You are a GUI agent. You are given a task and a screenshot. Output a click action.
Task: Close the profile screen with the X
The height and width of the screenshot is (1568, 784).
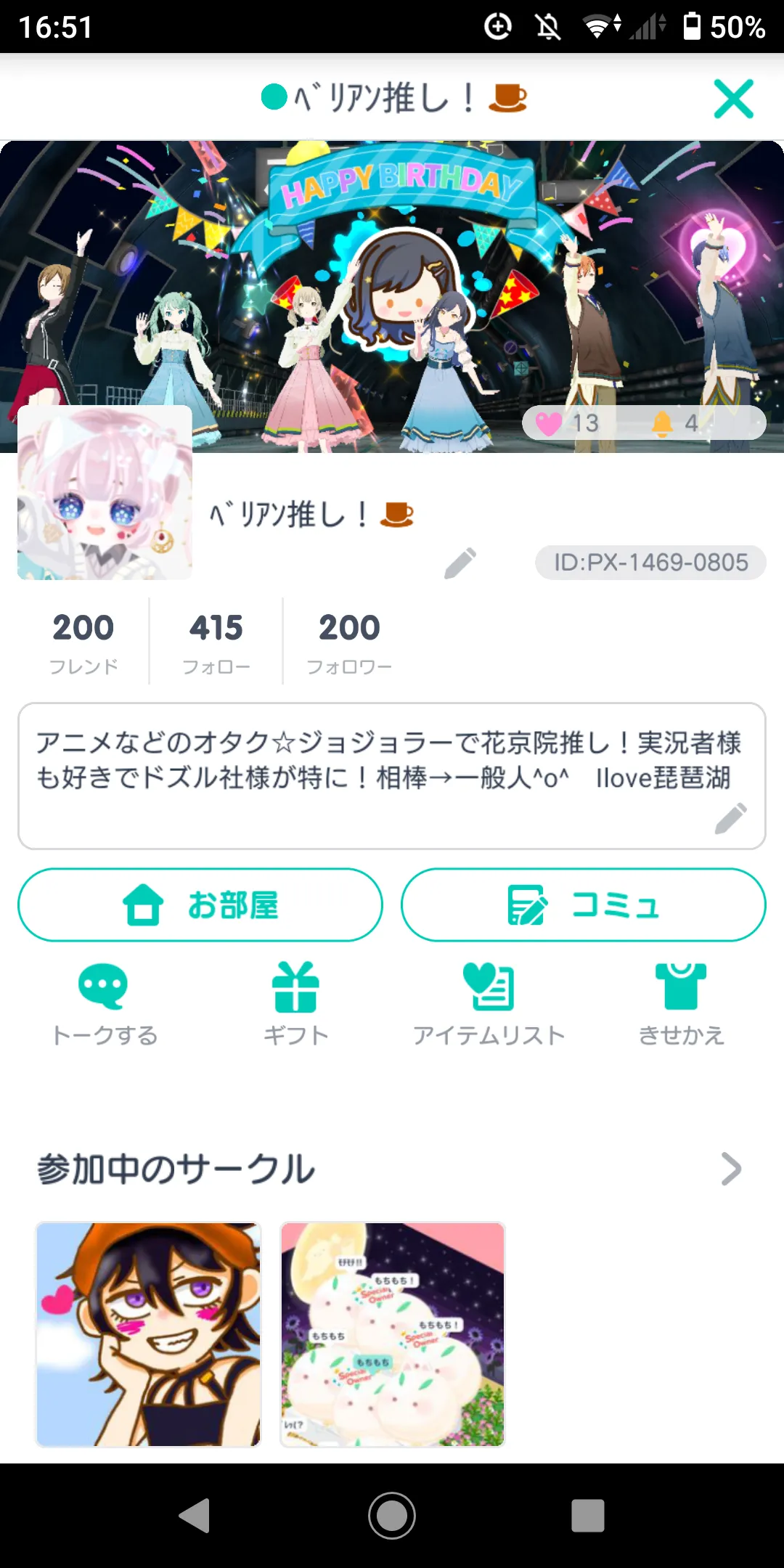733,99
